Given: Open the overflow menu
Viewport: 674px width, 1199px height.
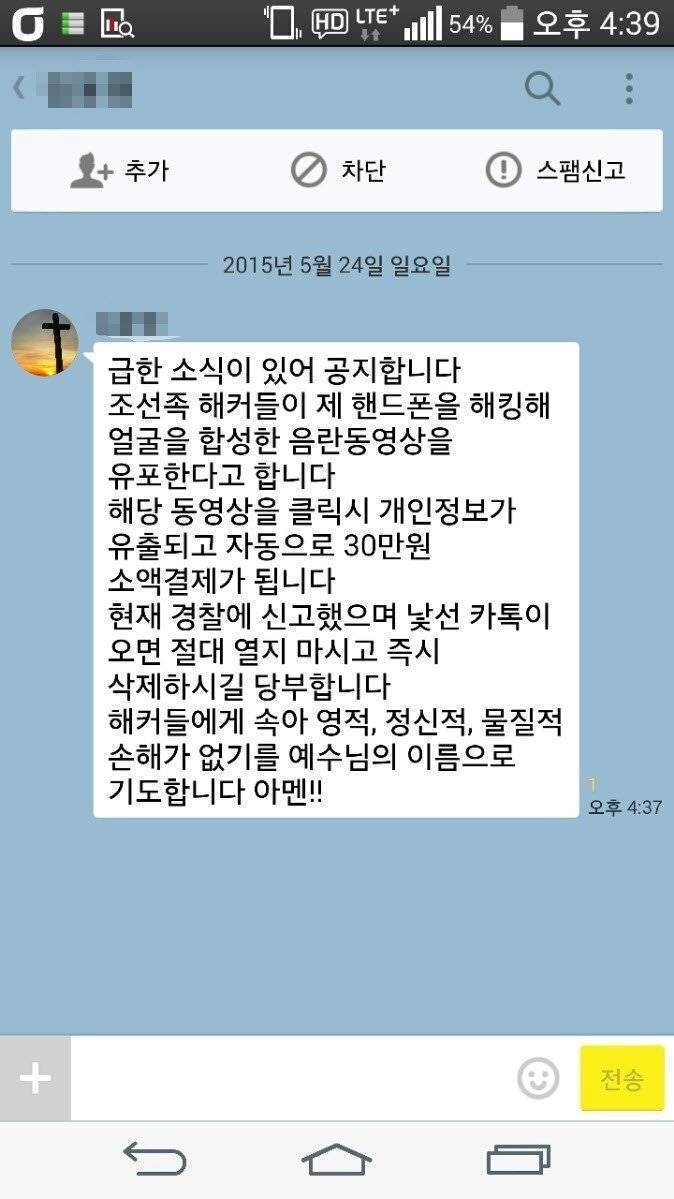Looking at the screenshot, I should [x=629, y=89].
